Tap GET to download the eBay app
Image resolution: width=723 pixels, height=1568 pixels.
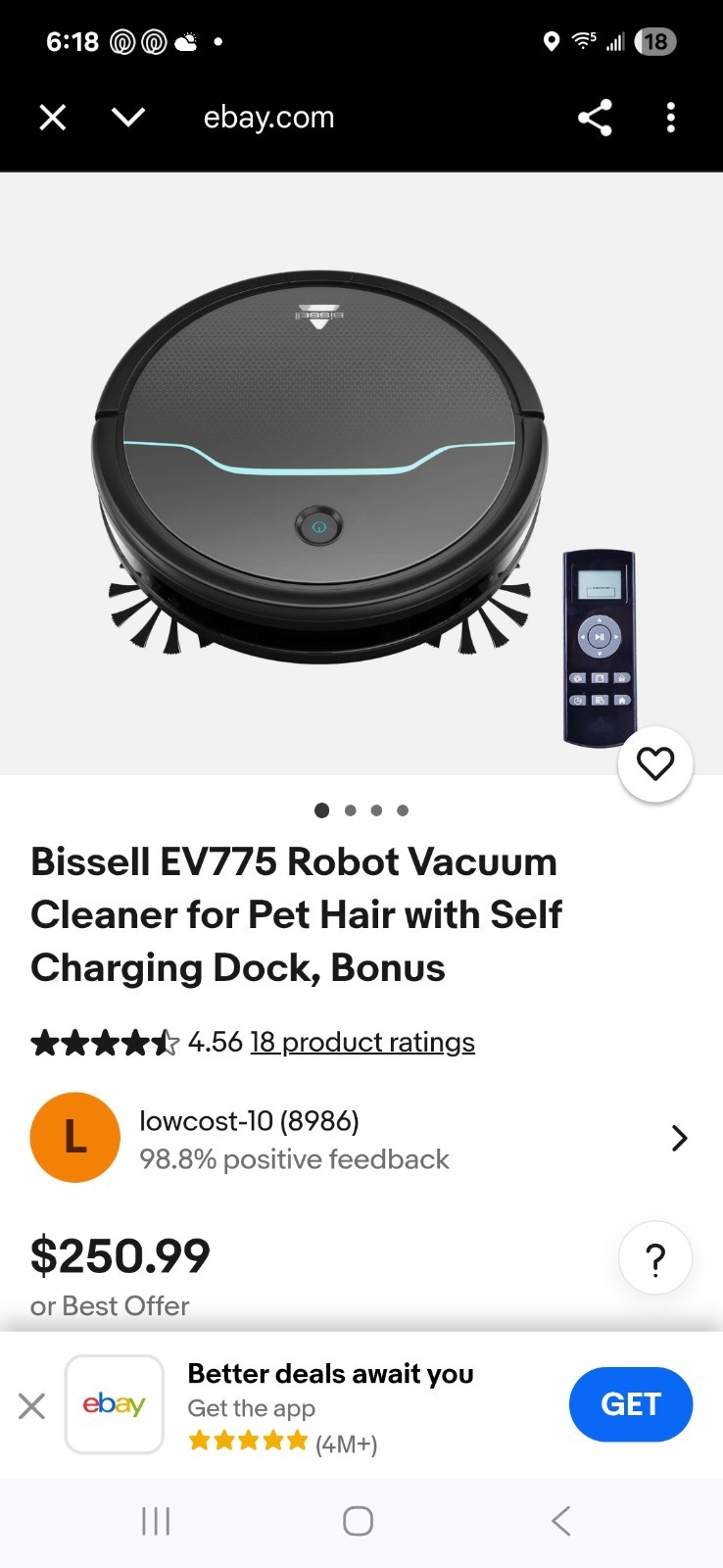(630, 1404)
